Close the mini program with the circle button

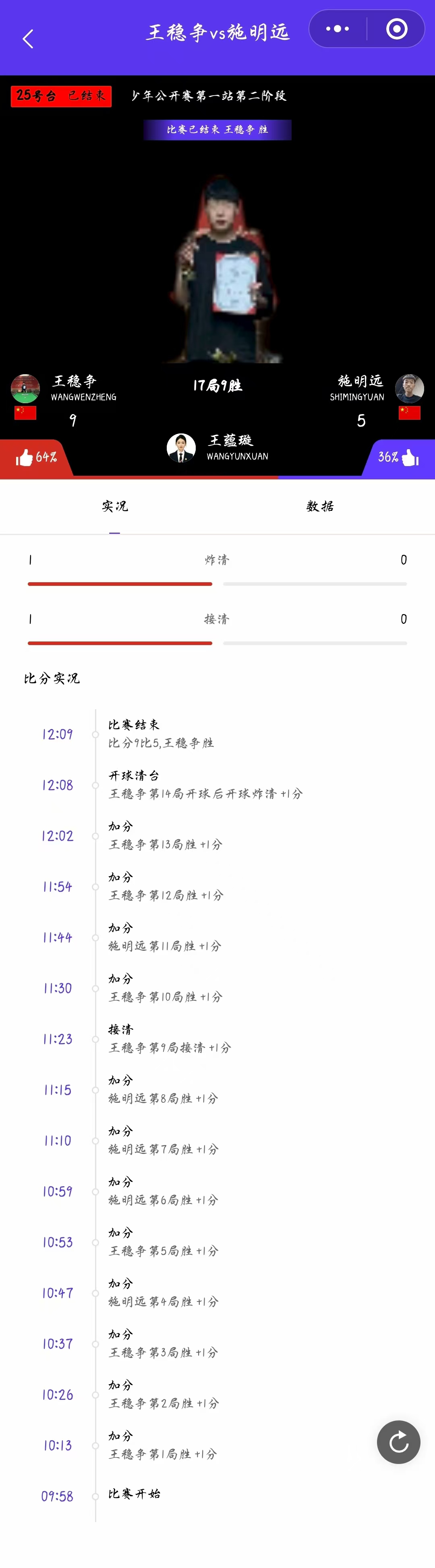(397, 29)
